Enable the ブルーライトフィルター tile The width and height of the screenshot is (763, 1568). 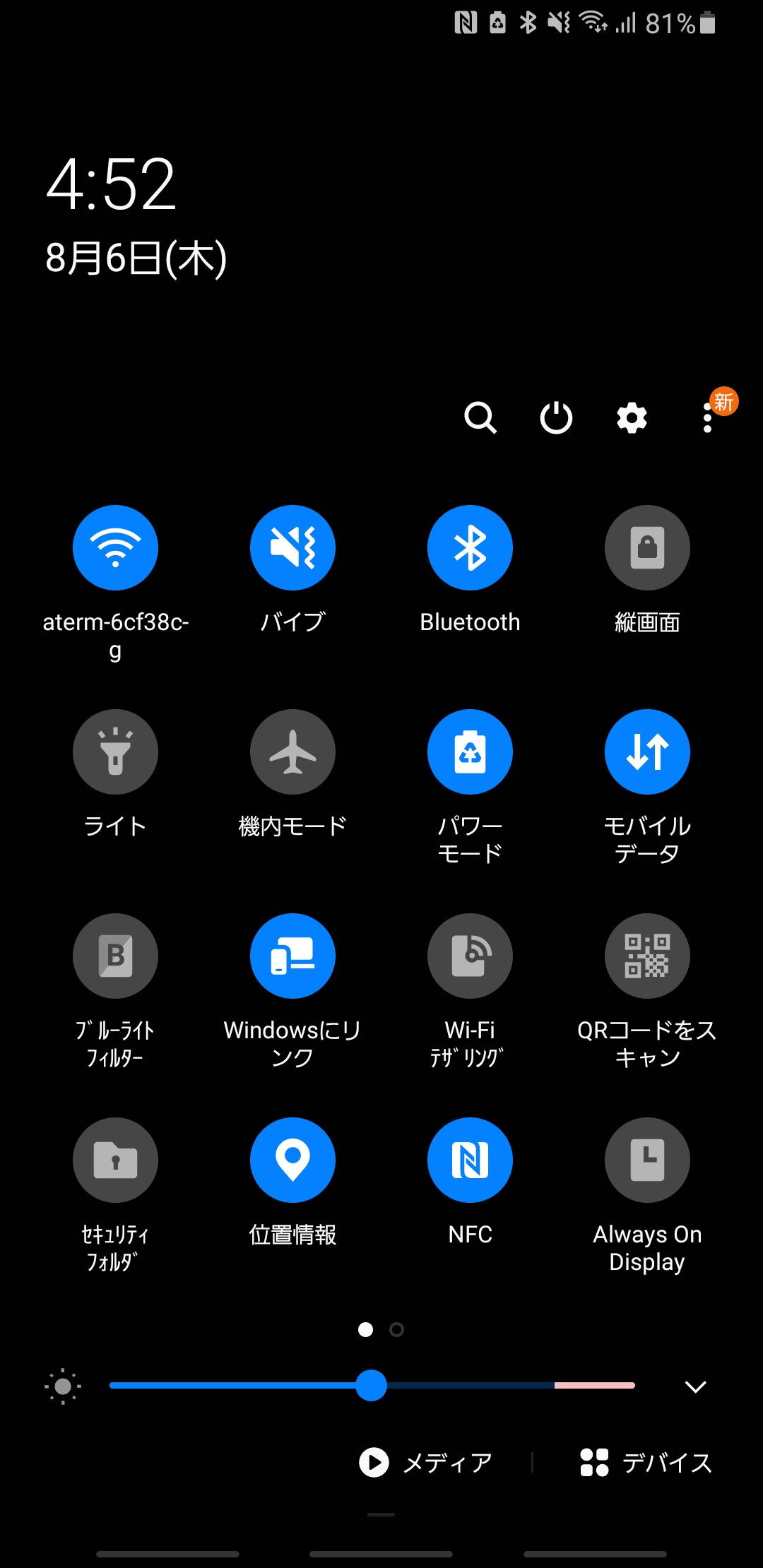point(115,956)
